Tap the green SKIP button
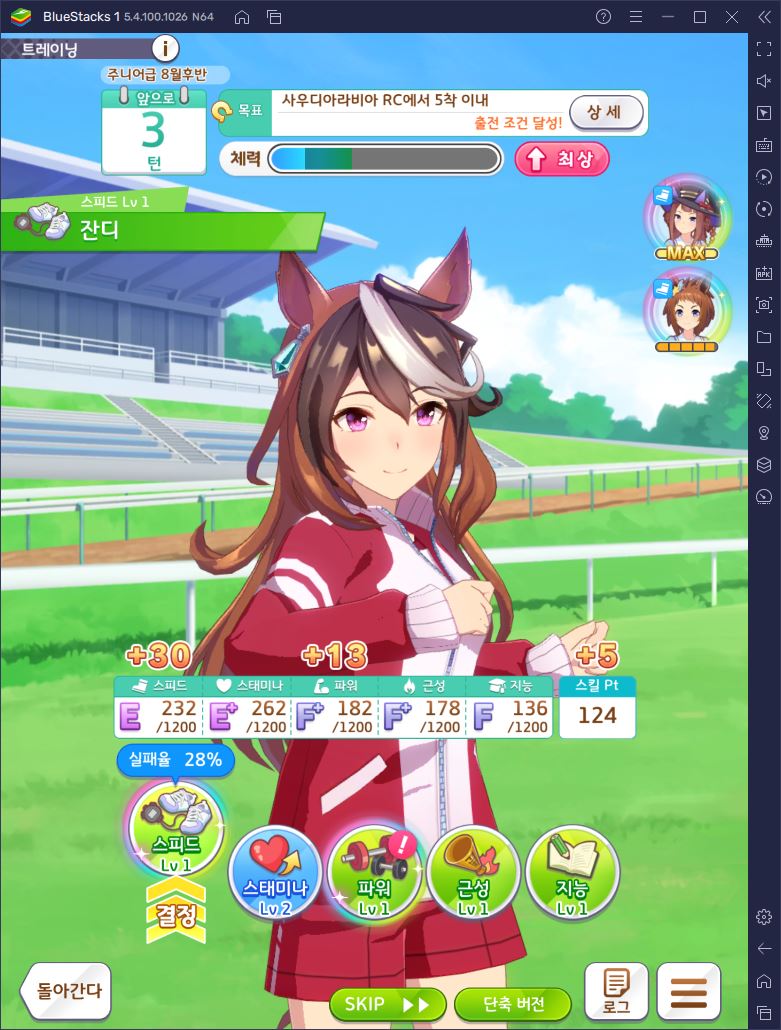Image resolution: width=781 pixels, height=1030 pixels. click(387, 1003)
